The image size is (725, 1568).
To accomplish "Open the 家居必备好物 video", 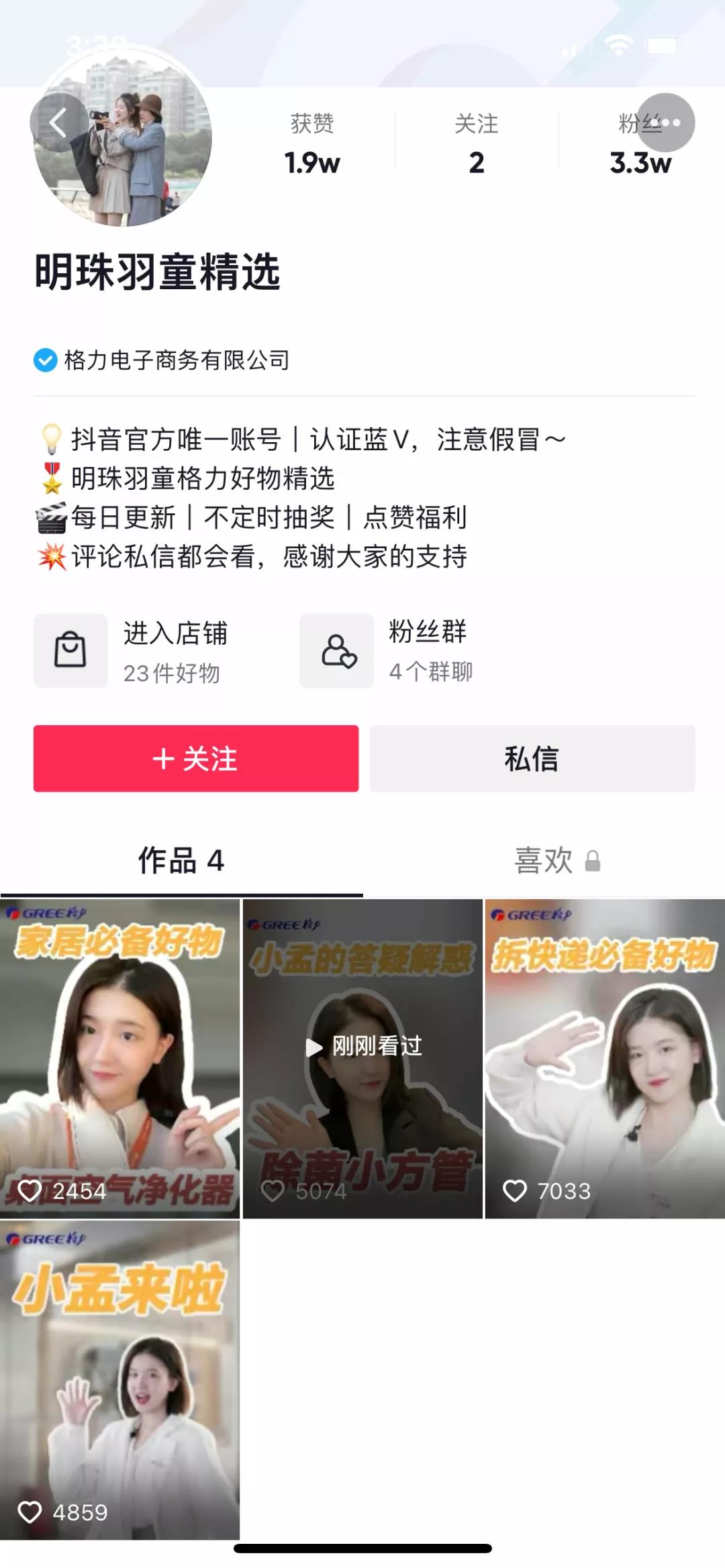I will [119, 1058].
